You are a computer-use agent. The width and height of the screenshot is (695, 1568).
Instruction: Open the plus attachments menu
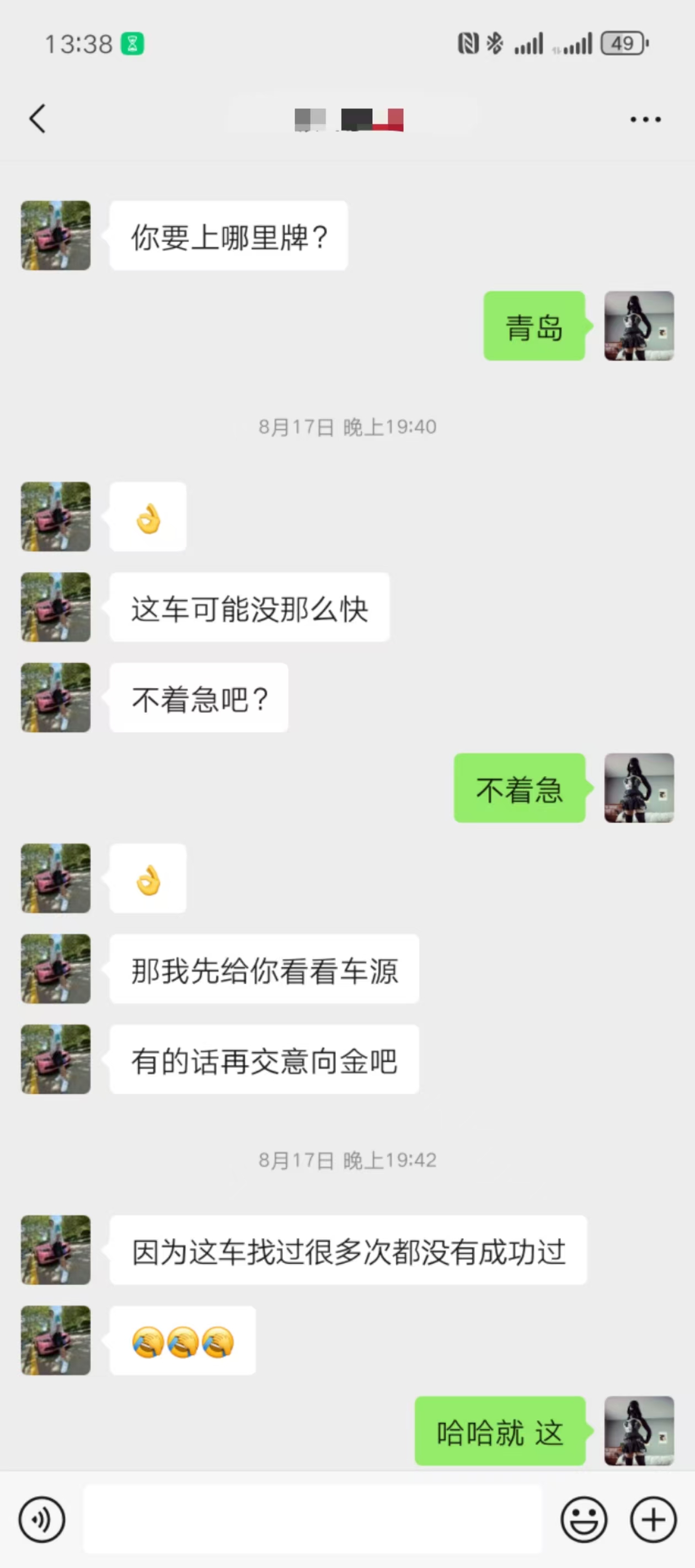pyautogui.click(x=653, y=1519)
